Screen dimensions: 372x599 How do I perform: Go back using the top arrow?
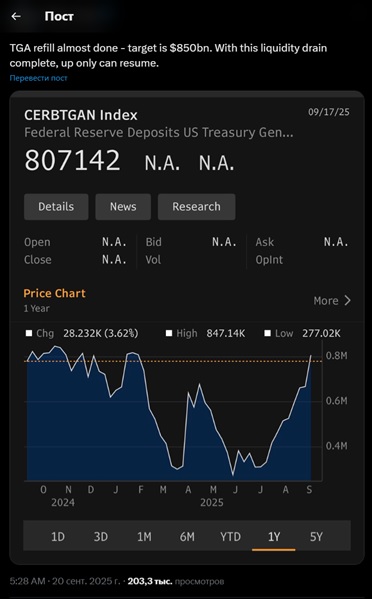pyautogui.click(x=16, y=16)
